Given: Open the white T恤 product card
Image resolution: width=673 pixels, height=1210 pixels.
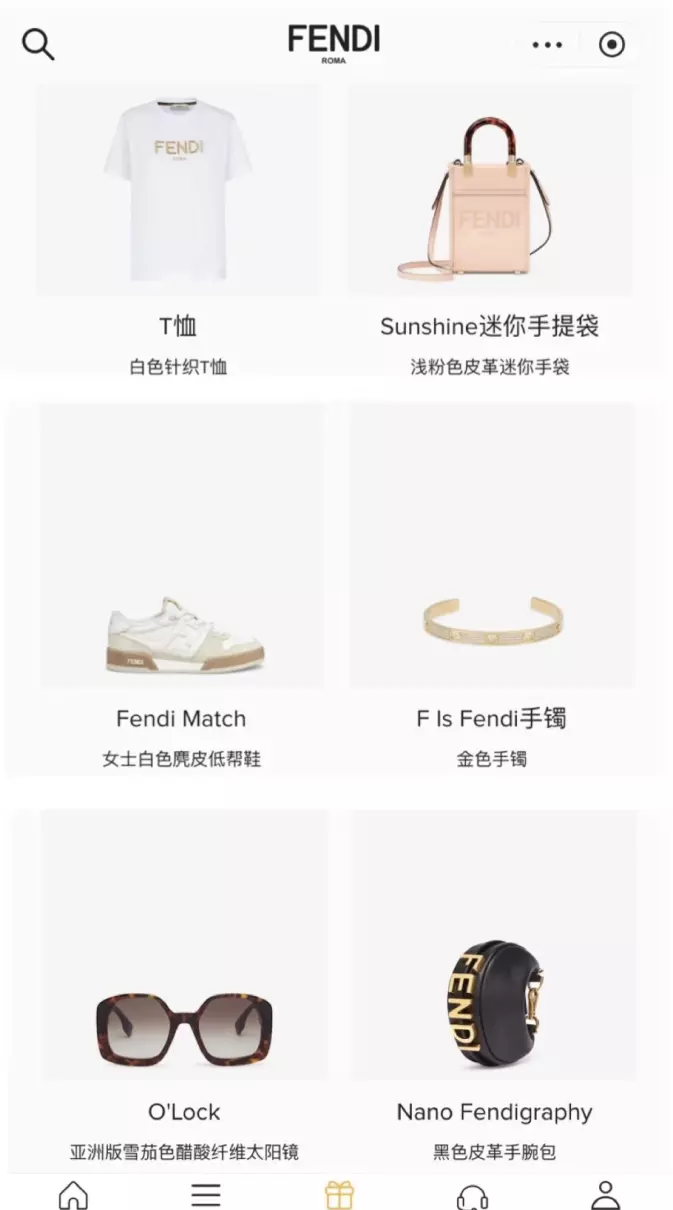Looking at the screenshot, I should coord(178,229).
